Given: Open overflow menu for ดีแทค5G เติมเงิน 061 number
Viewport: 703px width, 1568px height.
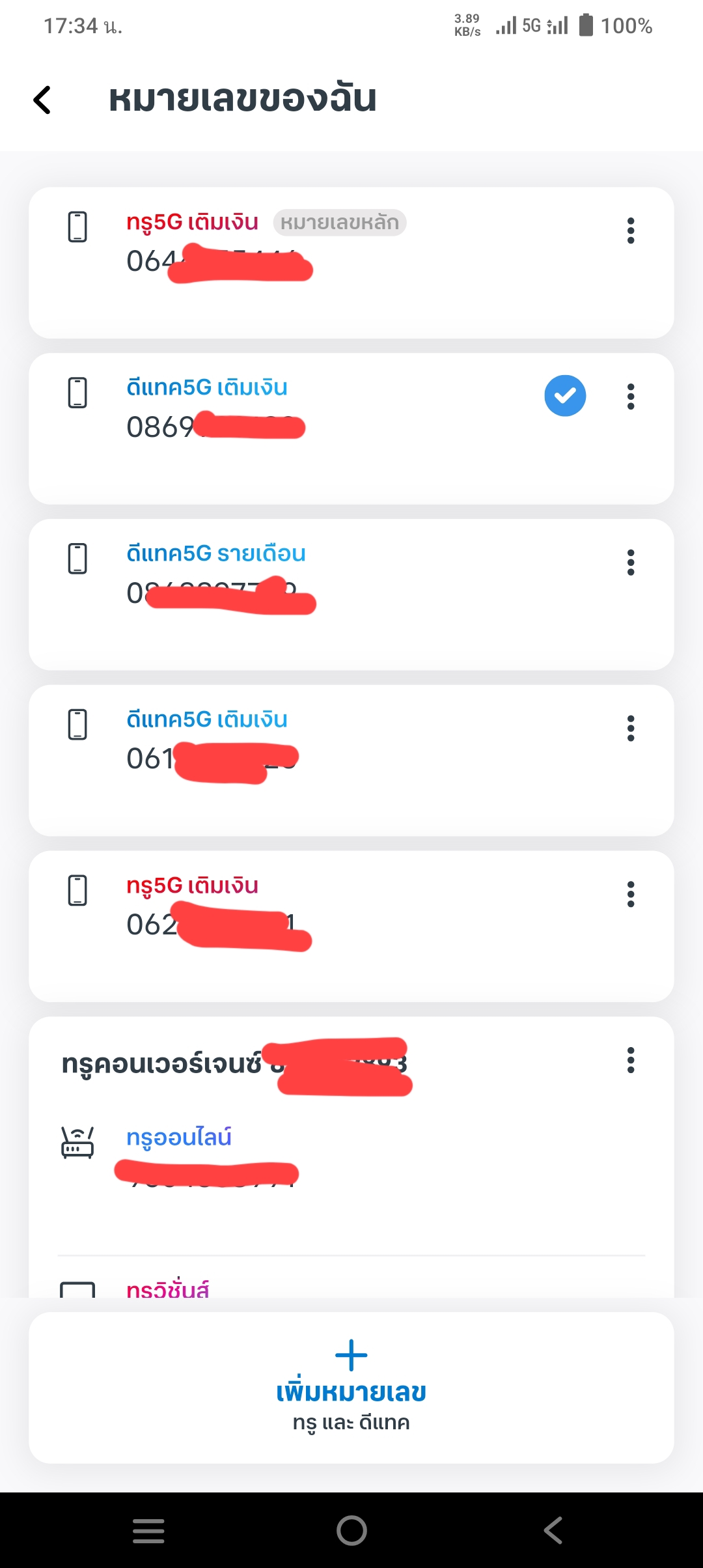Looking at the screenshot, I should click(630, 728).
